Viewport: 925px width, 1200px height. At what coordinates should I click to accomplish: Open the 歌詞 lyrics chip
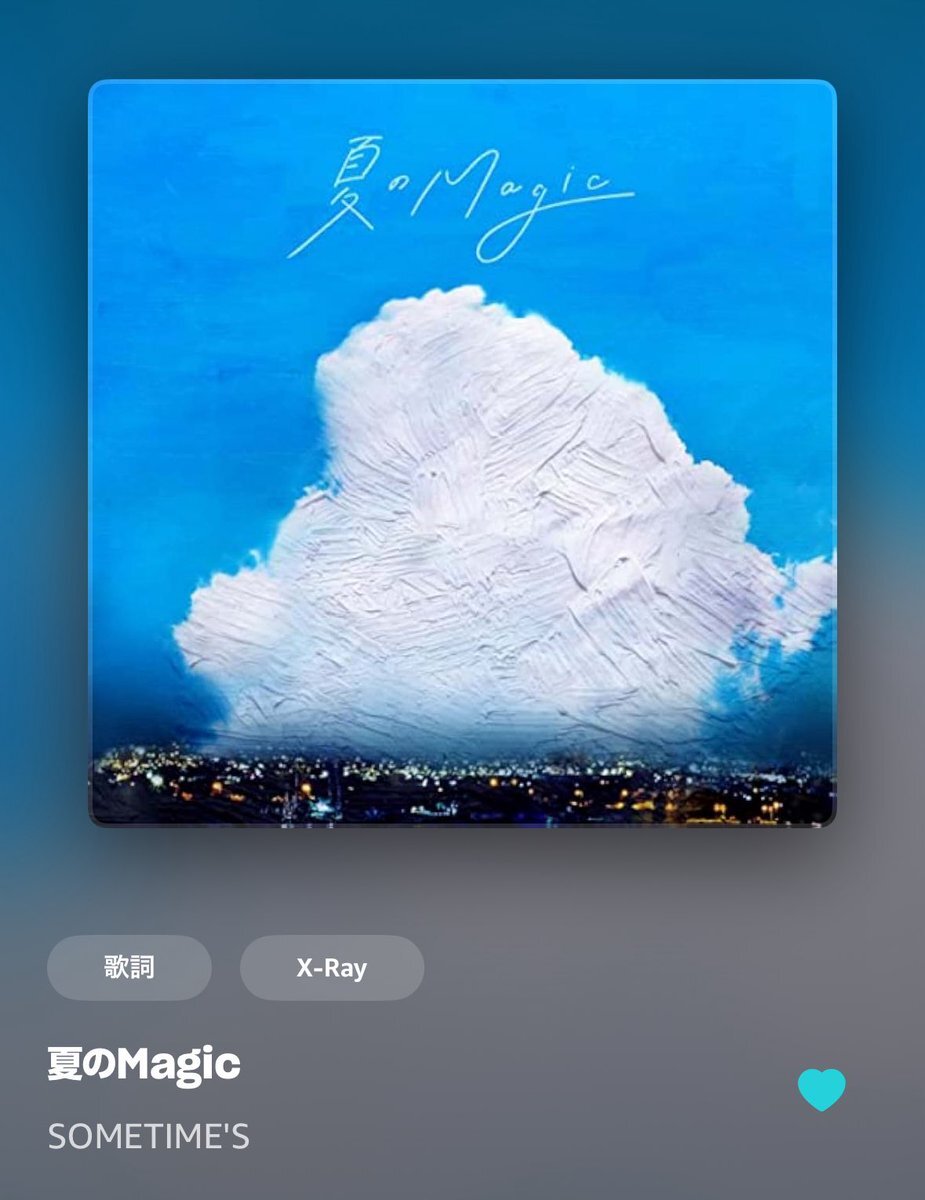coord(129,967)
